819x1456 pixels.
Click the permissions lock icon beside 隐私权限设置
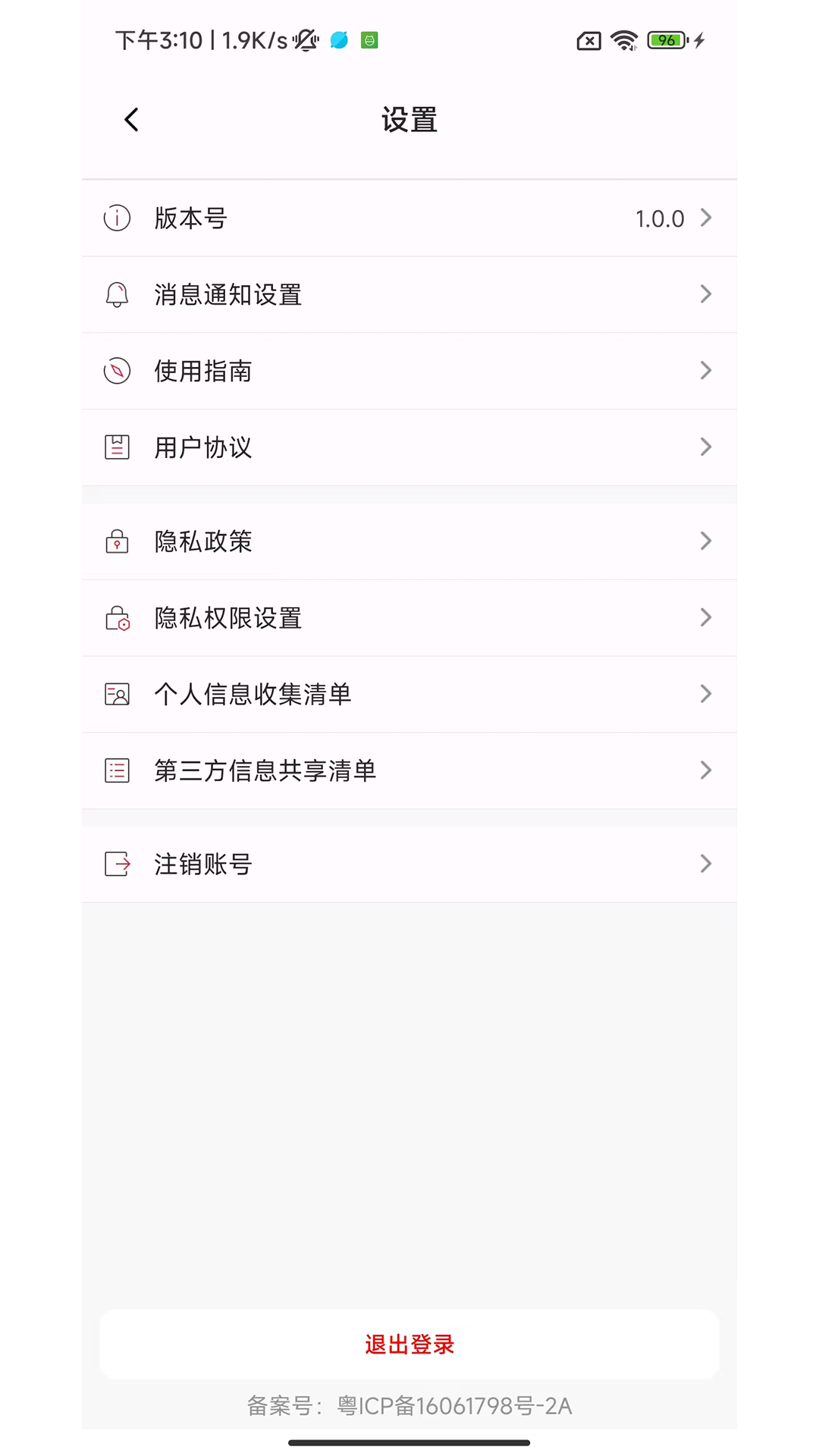tap(116, 618)
